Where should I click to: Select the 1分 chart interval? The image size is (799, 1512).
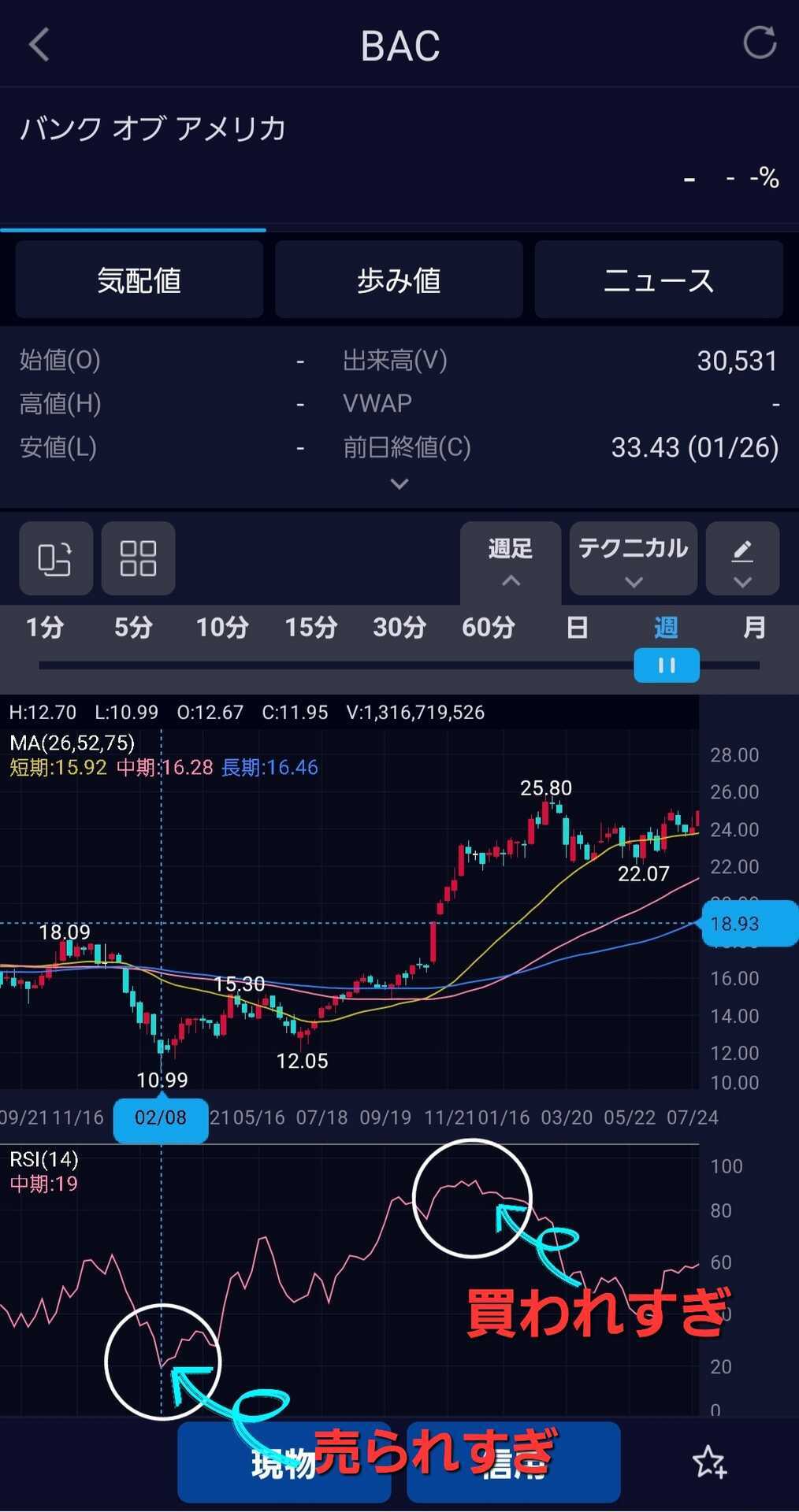(44, 628)
